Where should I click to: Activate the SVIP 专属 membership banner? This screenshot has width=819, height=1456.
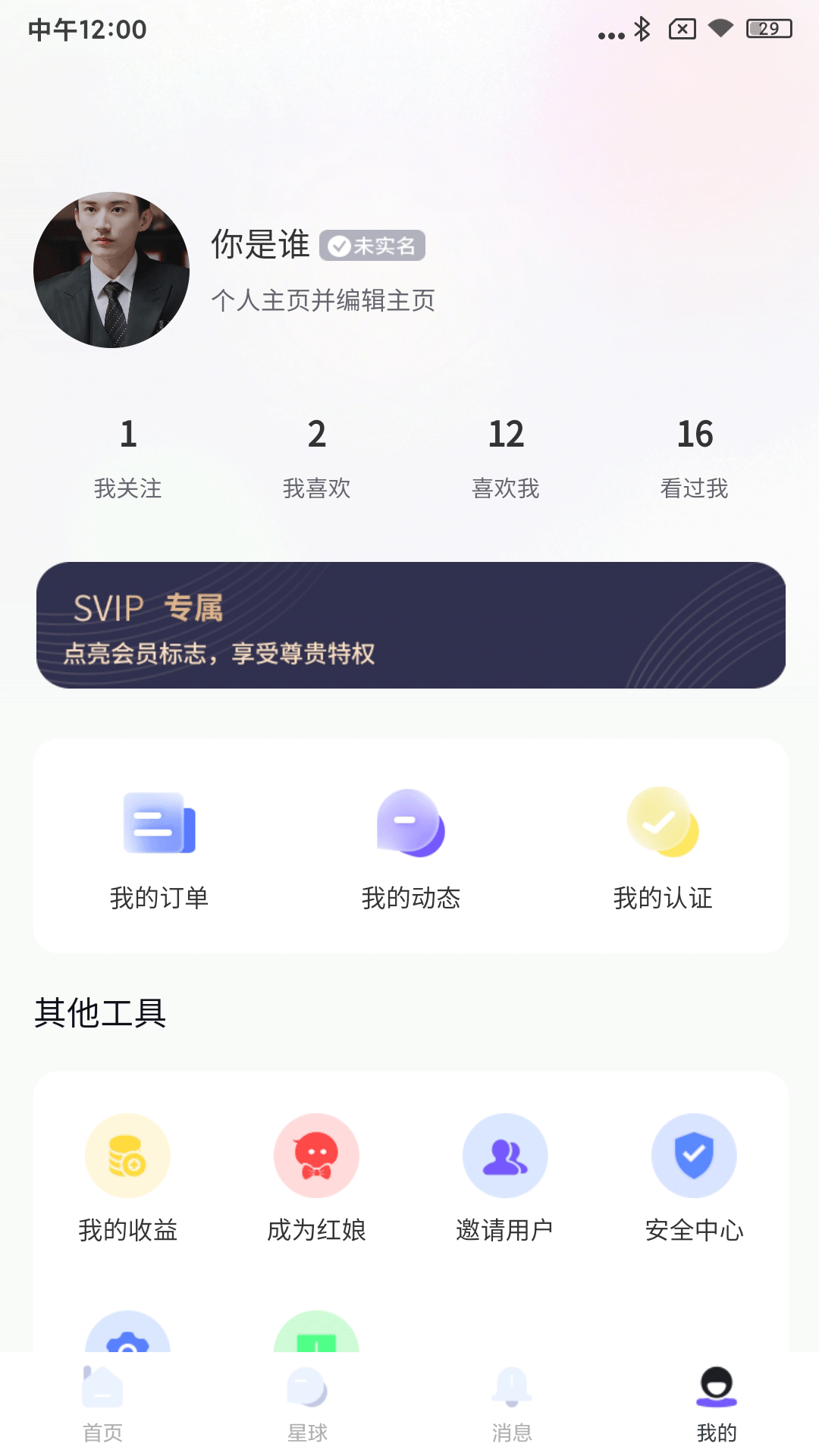[x=409, y=626]
